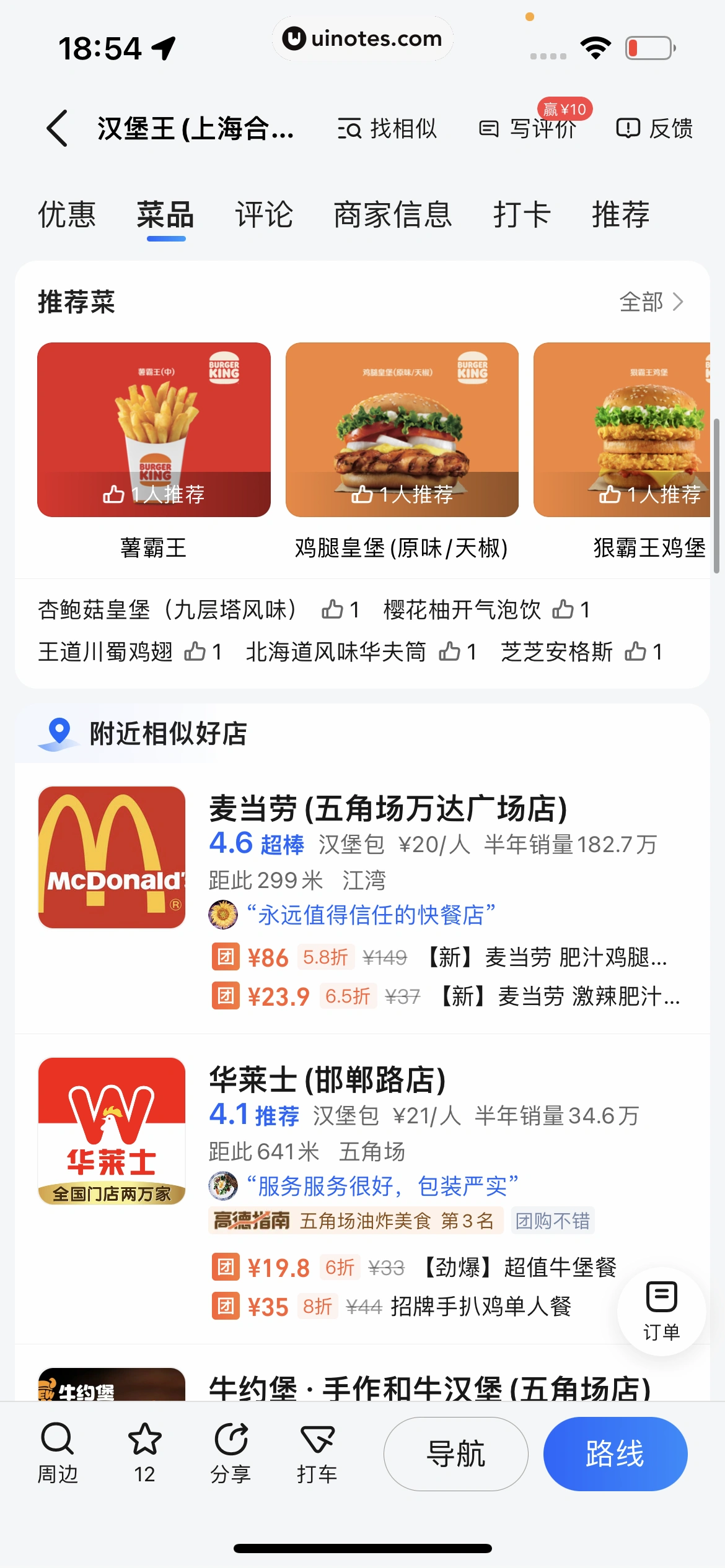The height and width of the screenshot is (1568, 725).
Task: Favorite this place with the star
Action: [144, 1453]
